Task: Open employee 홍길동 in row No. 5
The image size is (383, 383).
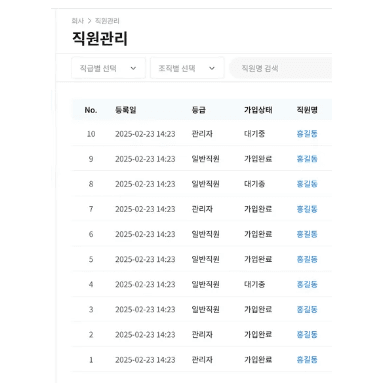Action: 307,259
